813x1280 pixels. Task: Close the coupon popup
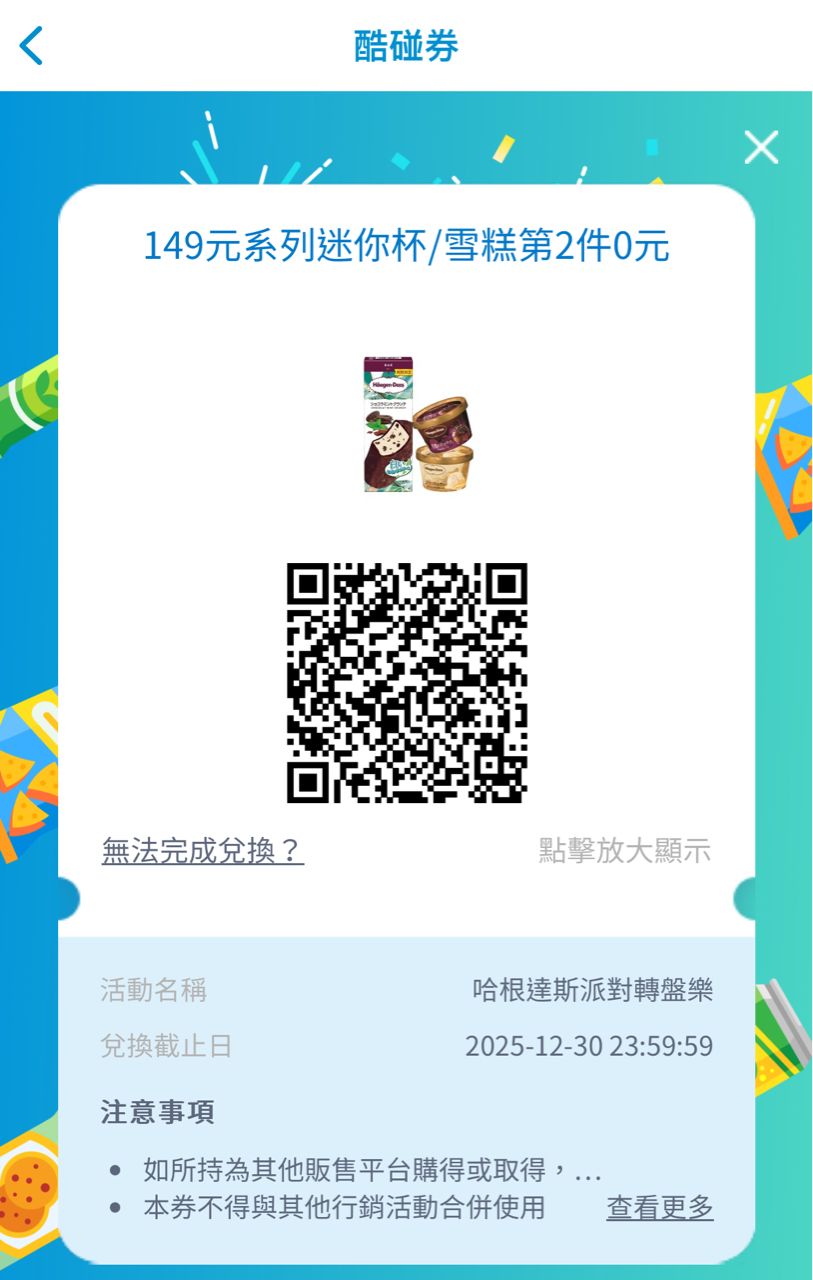761,148
